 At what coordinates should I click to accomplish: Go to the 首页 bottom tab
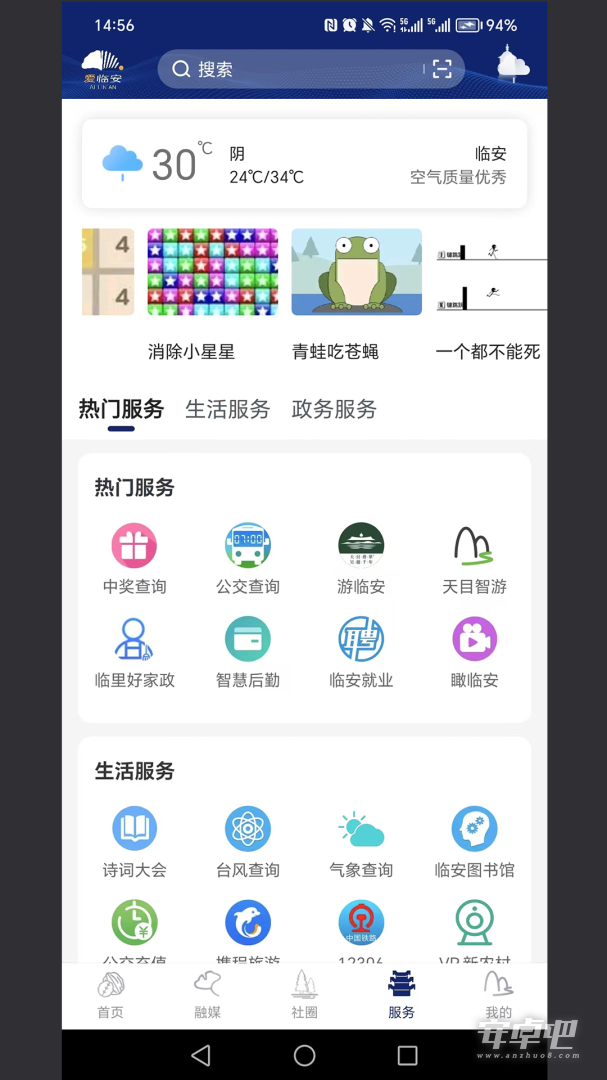tap(110, 995)
